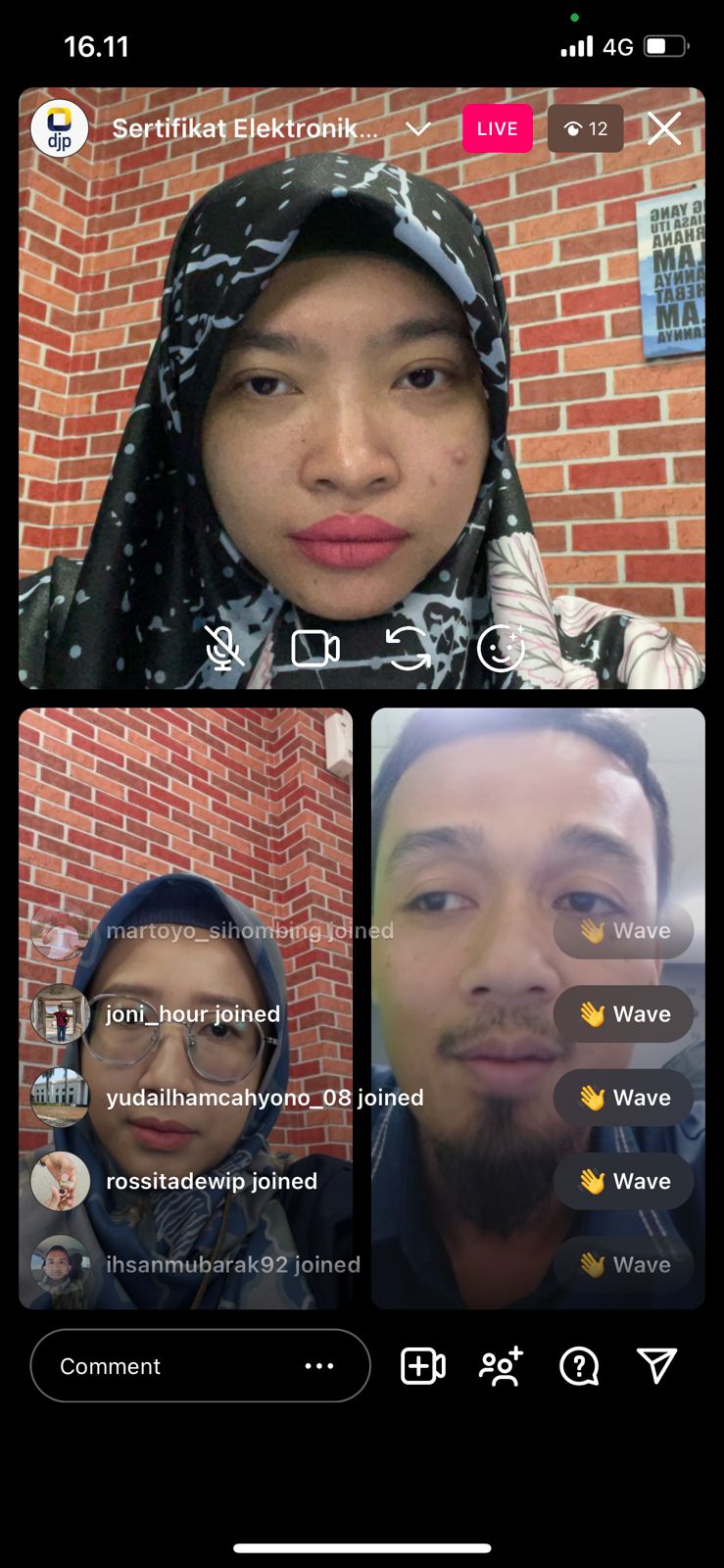The height and width of the screenshot is (1568, 724).
Task: Open the face effects icon
Action: (x=501, y=648)
